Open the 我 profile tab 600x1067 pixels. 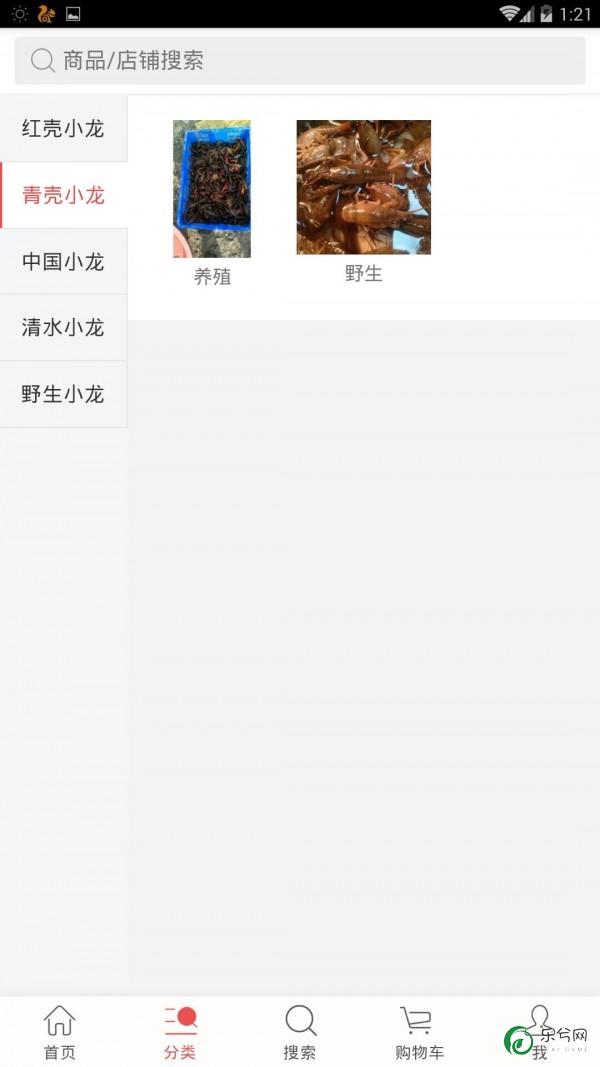[x=539, y=1032]
